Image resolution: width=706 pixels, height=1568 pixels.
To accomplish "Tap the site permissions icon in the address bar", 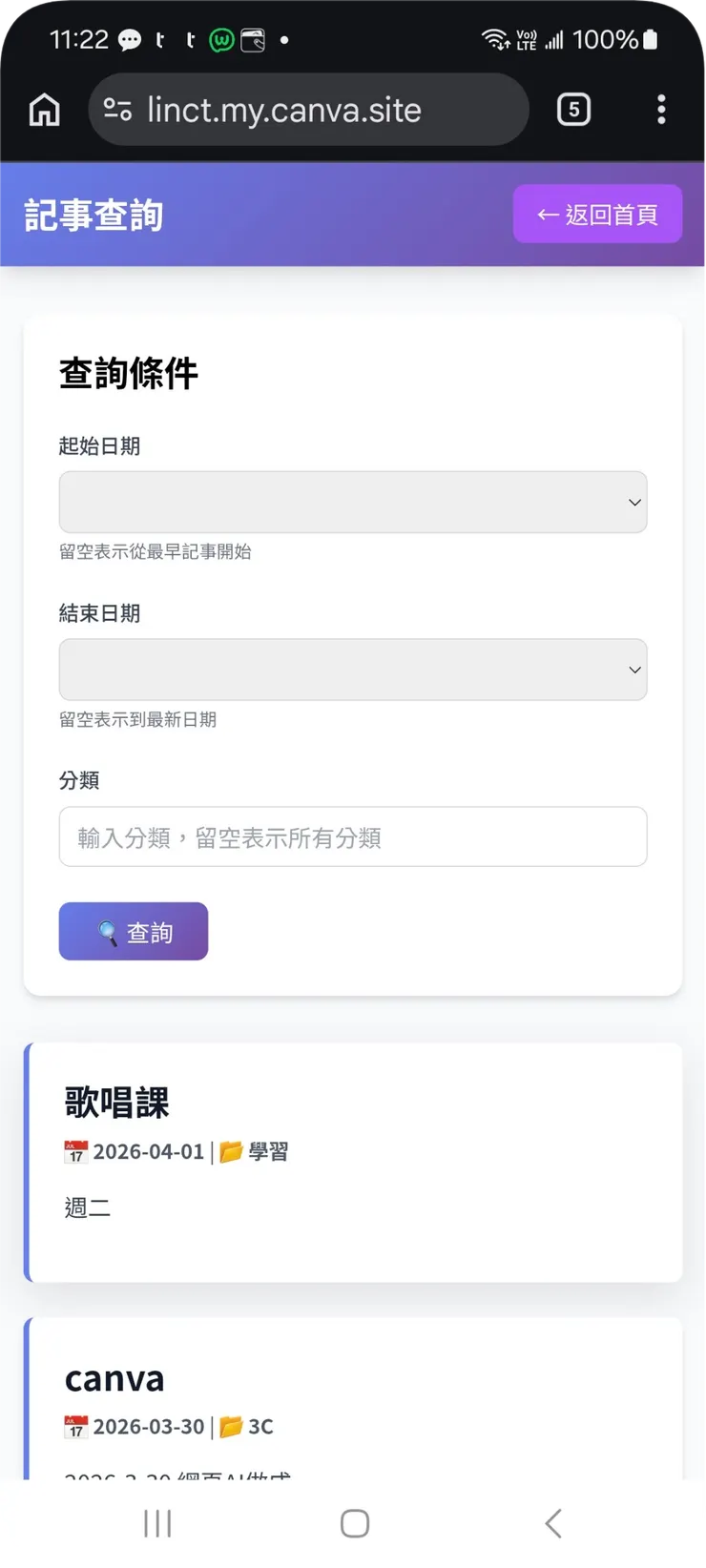I will (116, 109).
